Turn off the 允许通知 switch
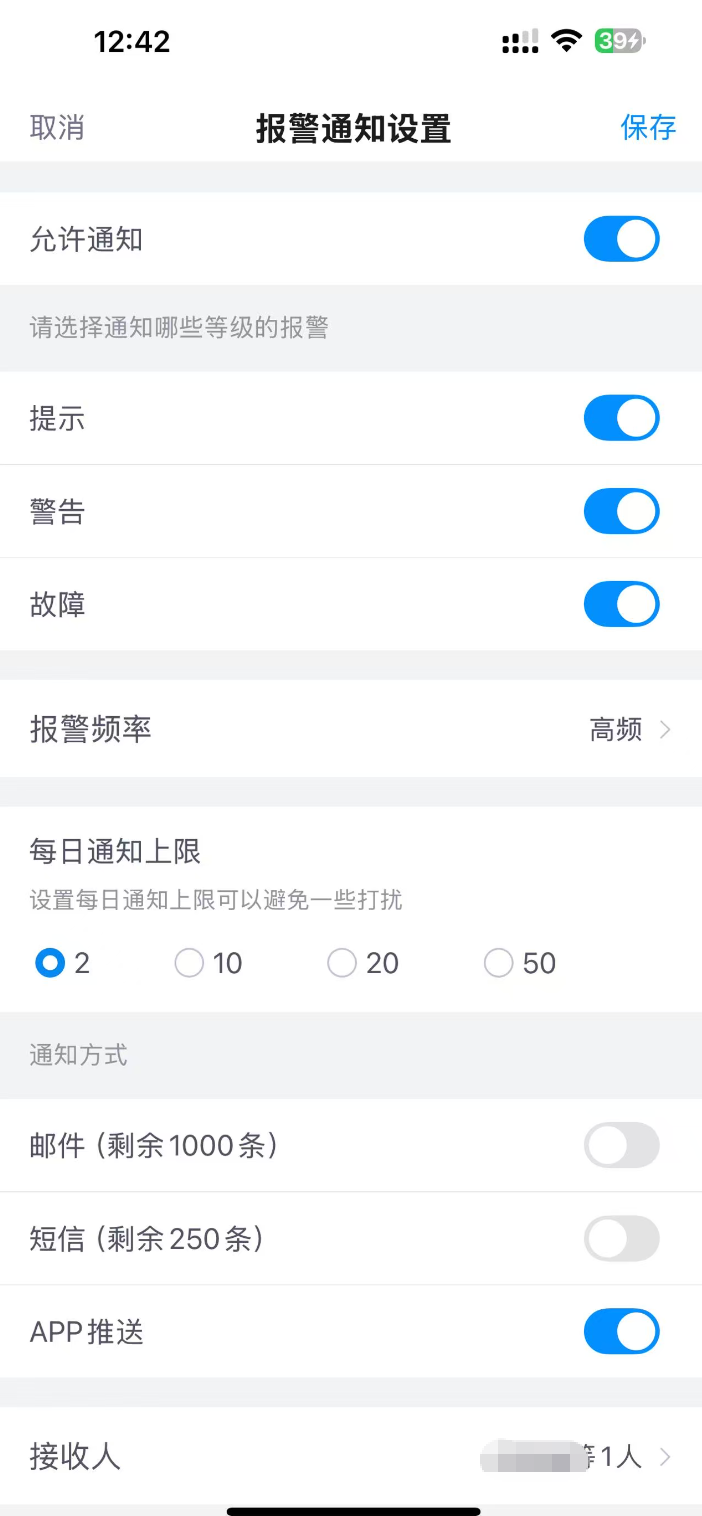This screenshot has height=1516, width=702. (621, 240)
